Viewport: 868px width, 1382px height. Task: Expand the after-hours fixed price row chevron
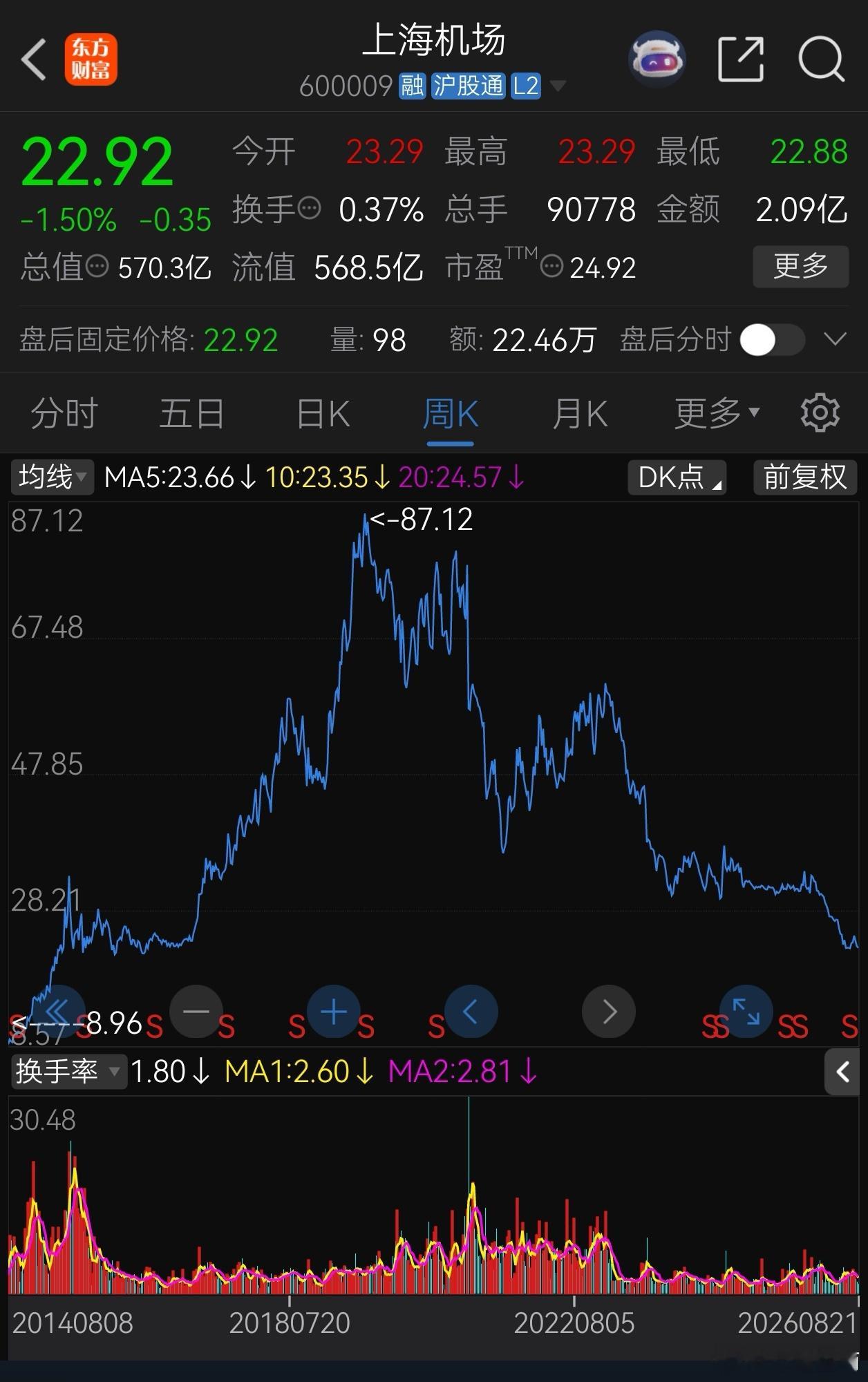836,339
